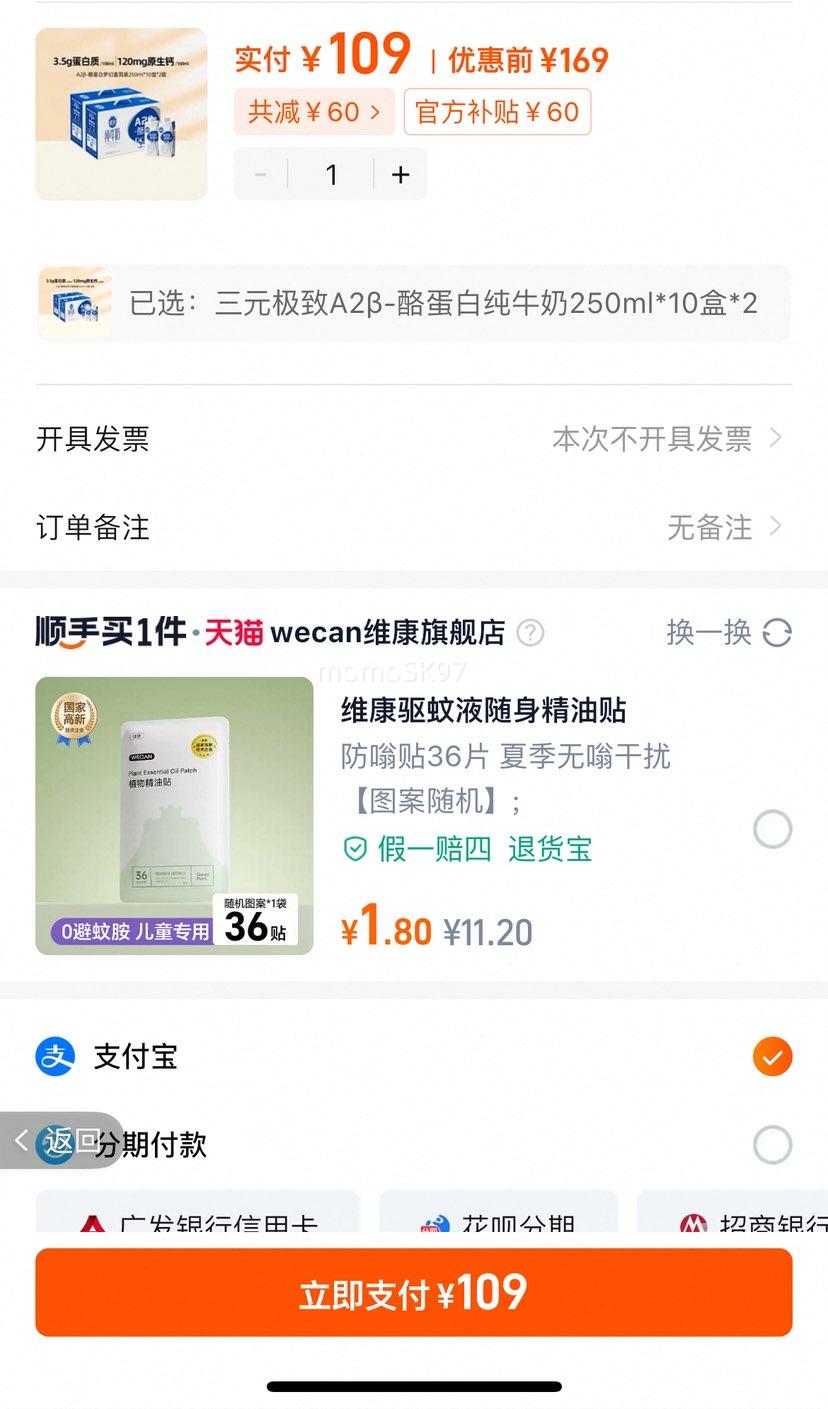Image resolution: width=828 pixels, height=1409 pixels.
Task: Select the Alipay 支付宝 payment icon
Action: (x=55, y=1056)
